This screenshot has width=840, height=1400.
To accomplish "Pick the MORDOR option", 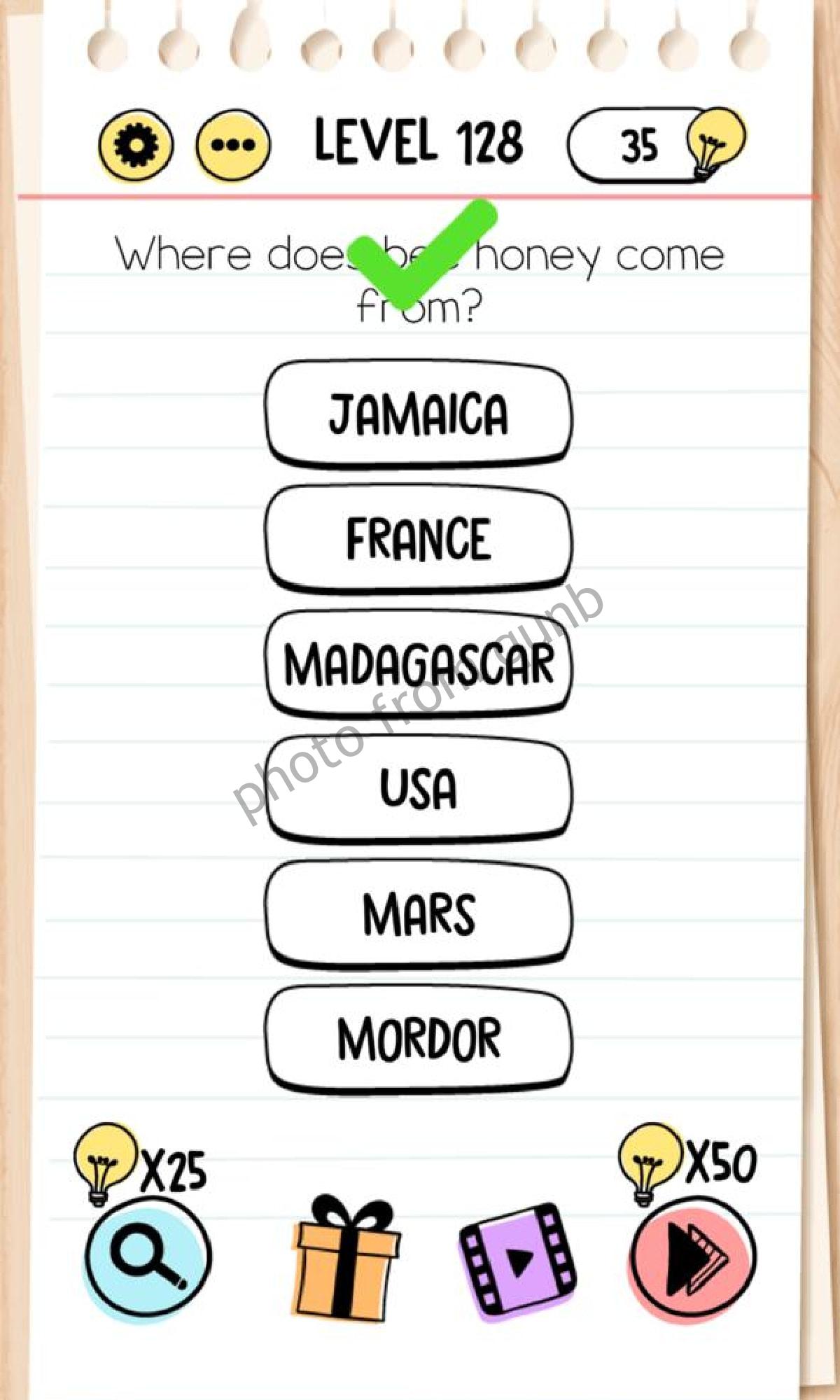I will tap(418, 1039).
